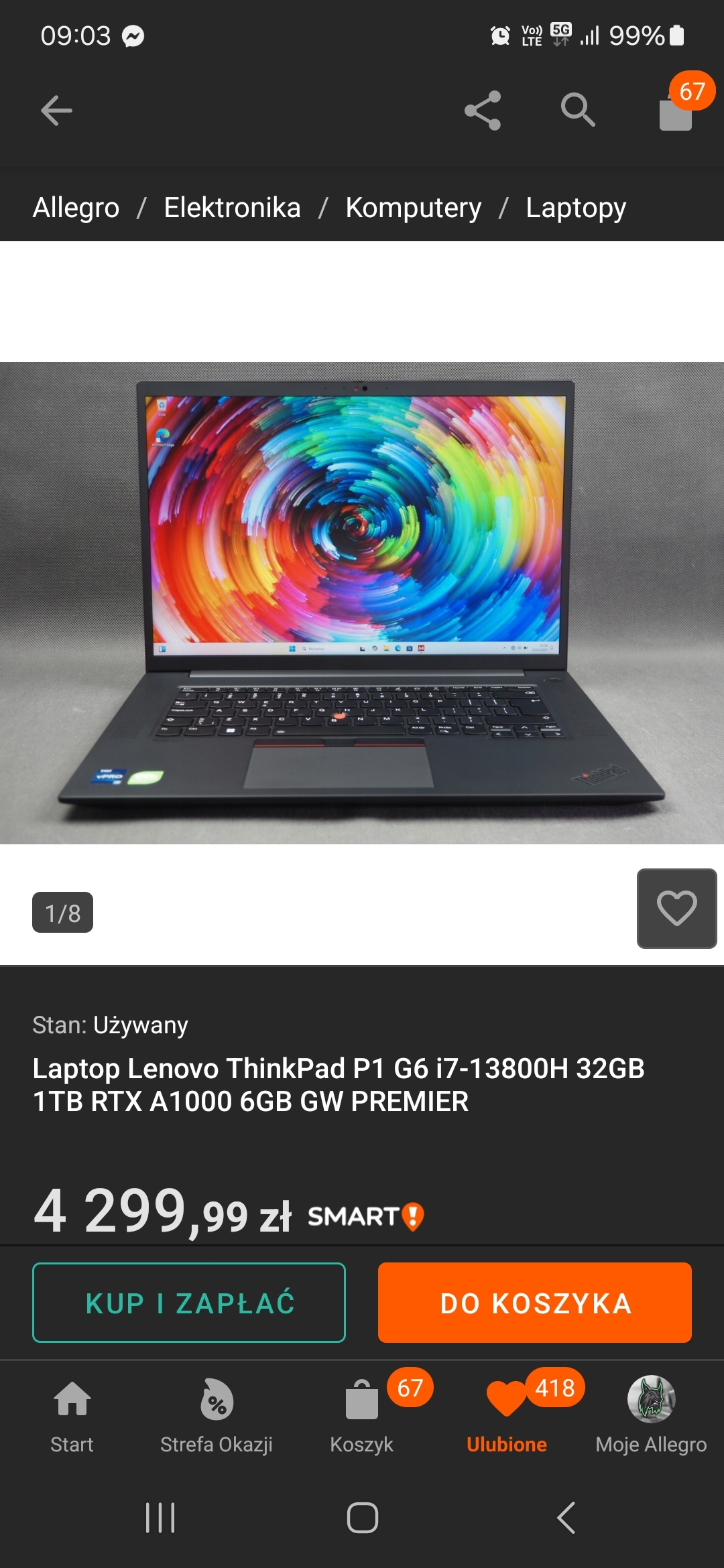Tap the Kup i zapłać button
Viewport: 724px width, 1568px height.
[189, 1303]
